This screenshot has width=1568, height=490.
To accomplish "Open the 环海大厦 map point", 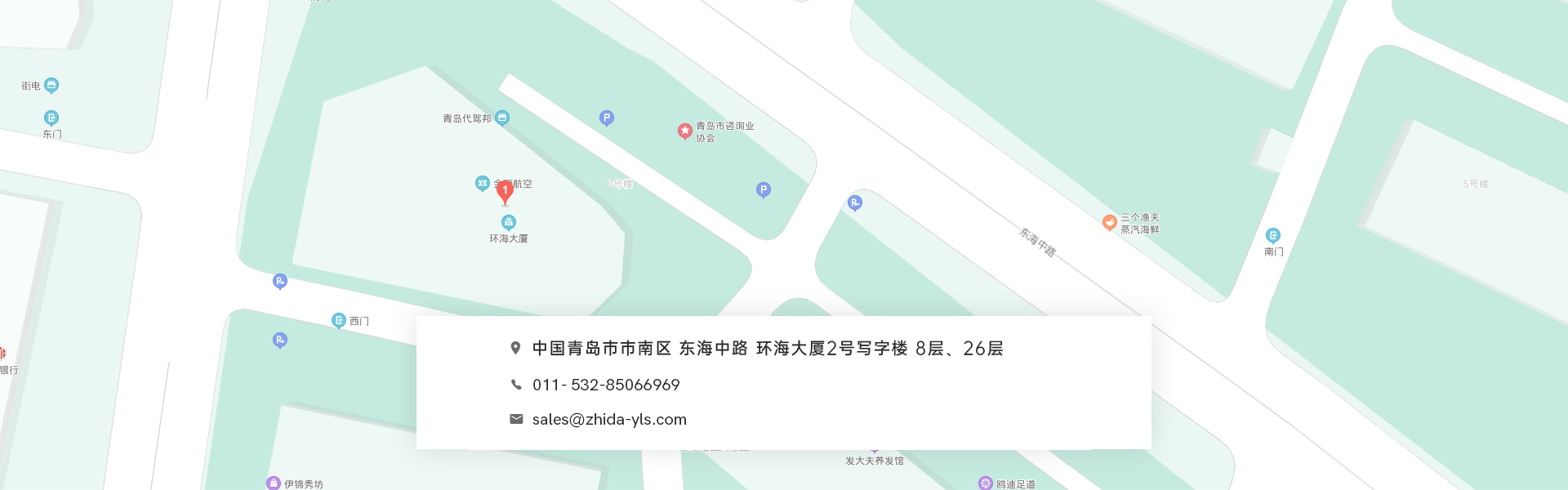I will tap(509, 222).
